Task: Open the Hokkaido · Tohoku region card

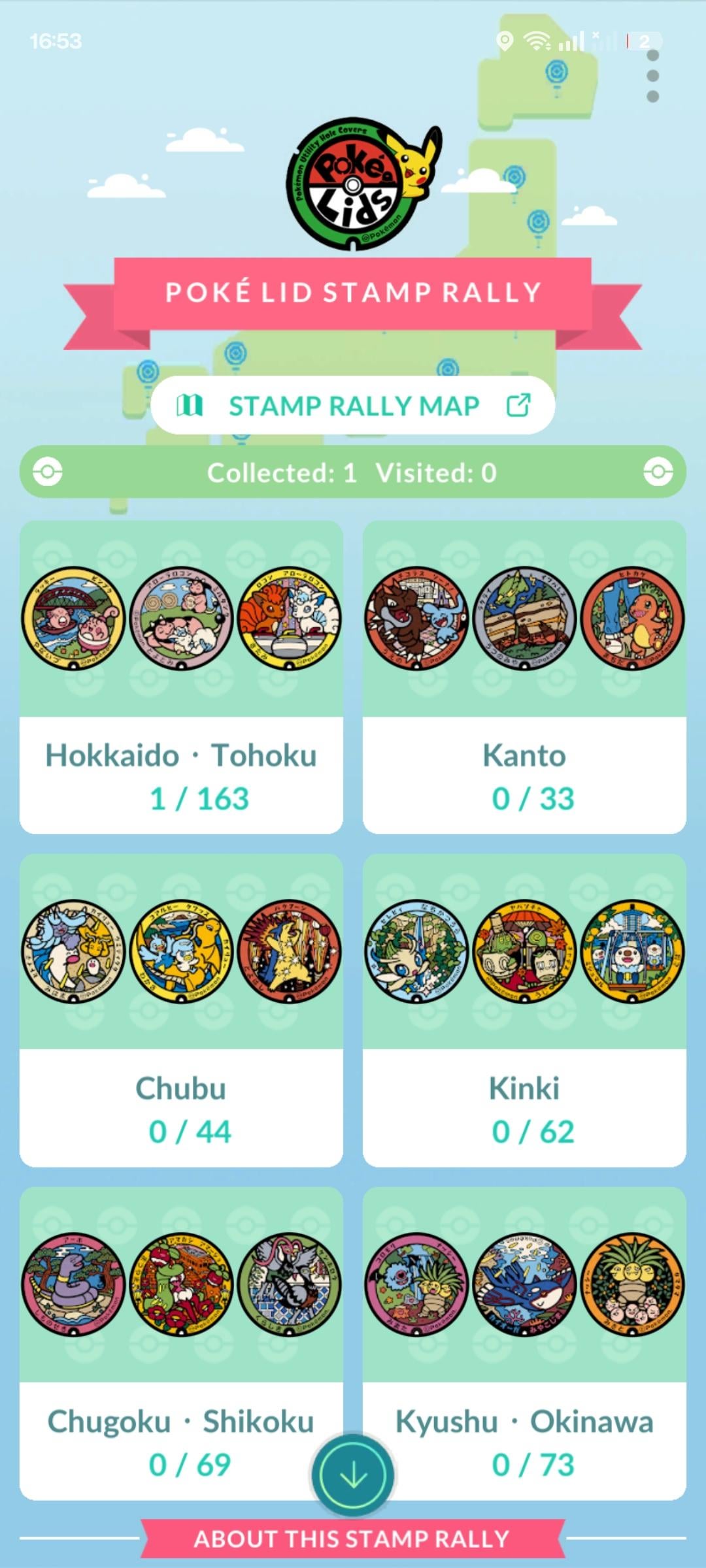Action: click(x=181, y=677)
